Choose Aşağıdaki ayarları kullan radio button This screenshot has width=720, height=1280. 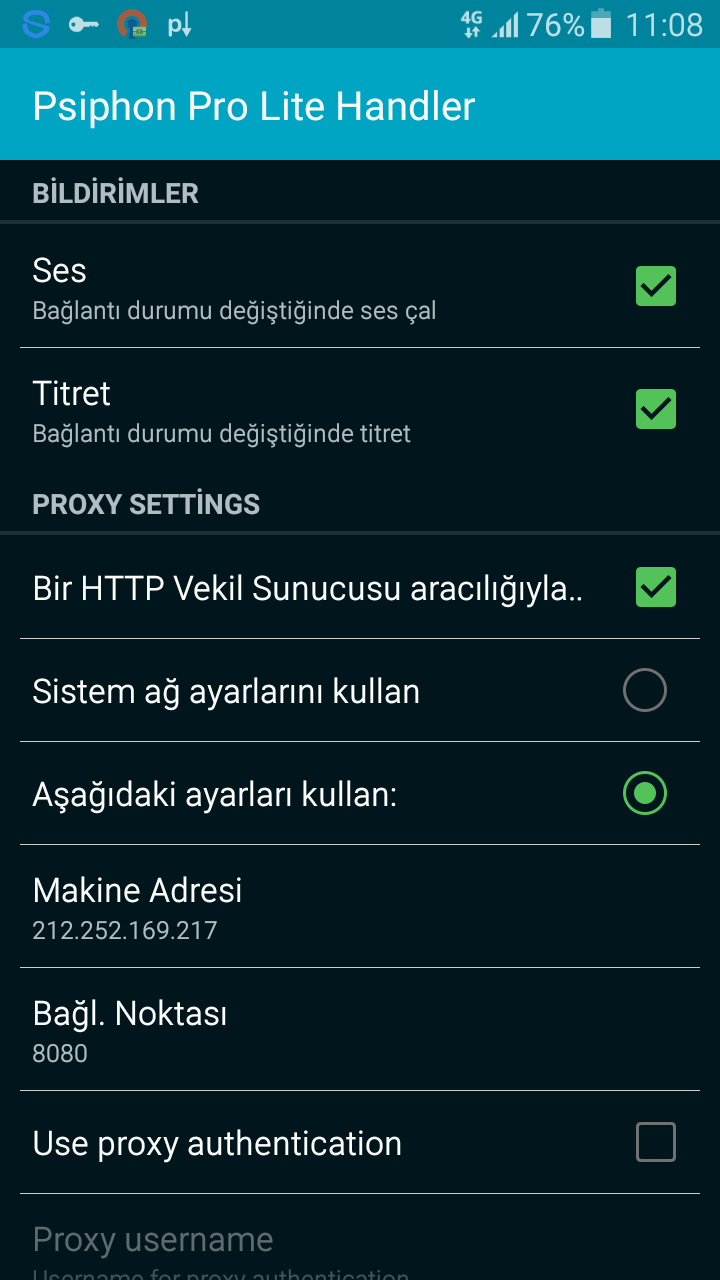pos(645,793)
